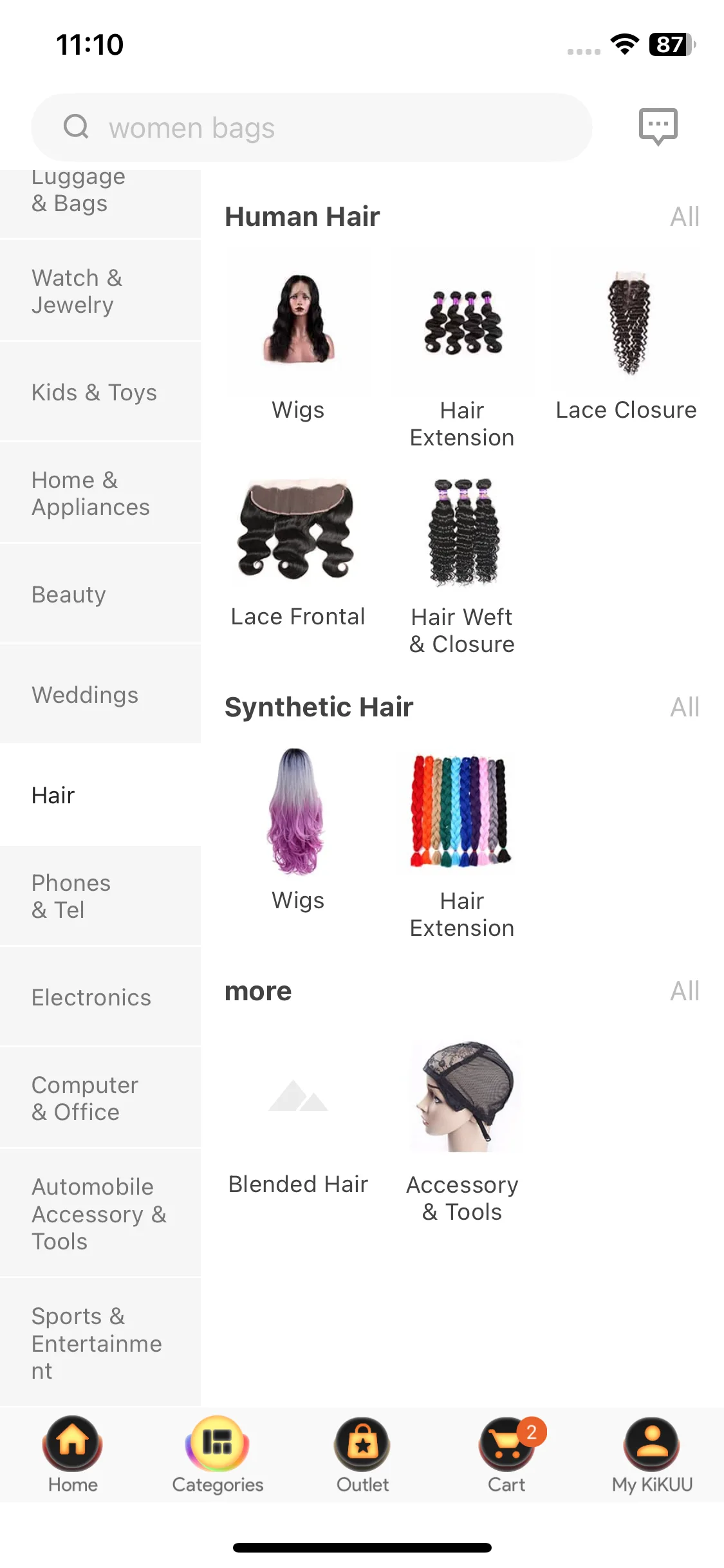Select Watch & Jewelry category
724x1568 pixels.
pyautogui.click(x=100, y=291)
